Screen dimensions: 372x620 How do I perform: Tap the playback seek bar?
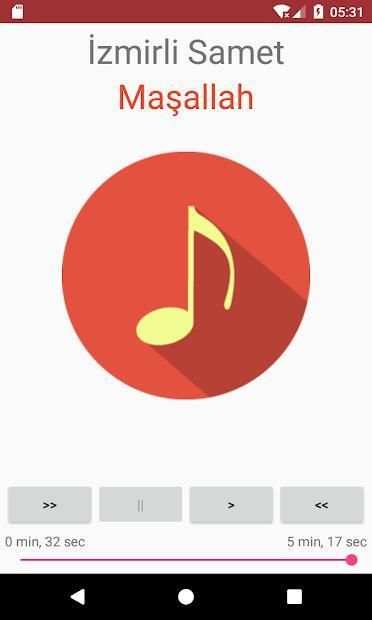186,560
